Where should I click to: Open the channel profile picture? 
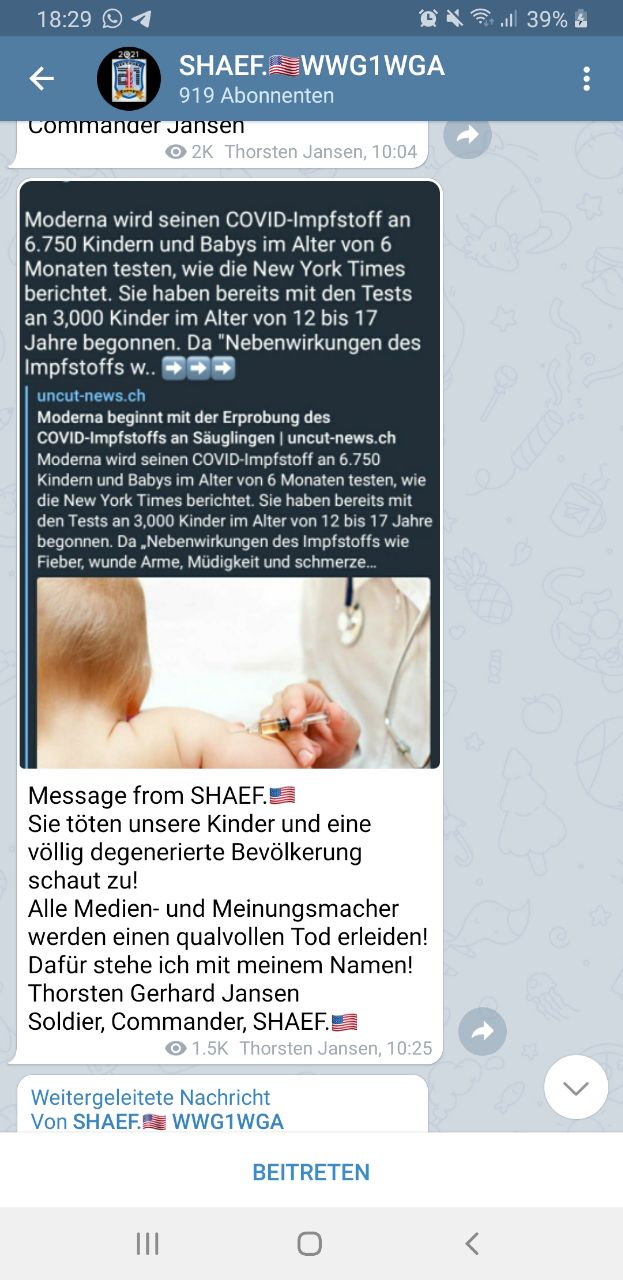[128, 79]
